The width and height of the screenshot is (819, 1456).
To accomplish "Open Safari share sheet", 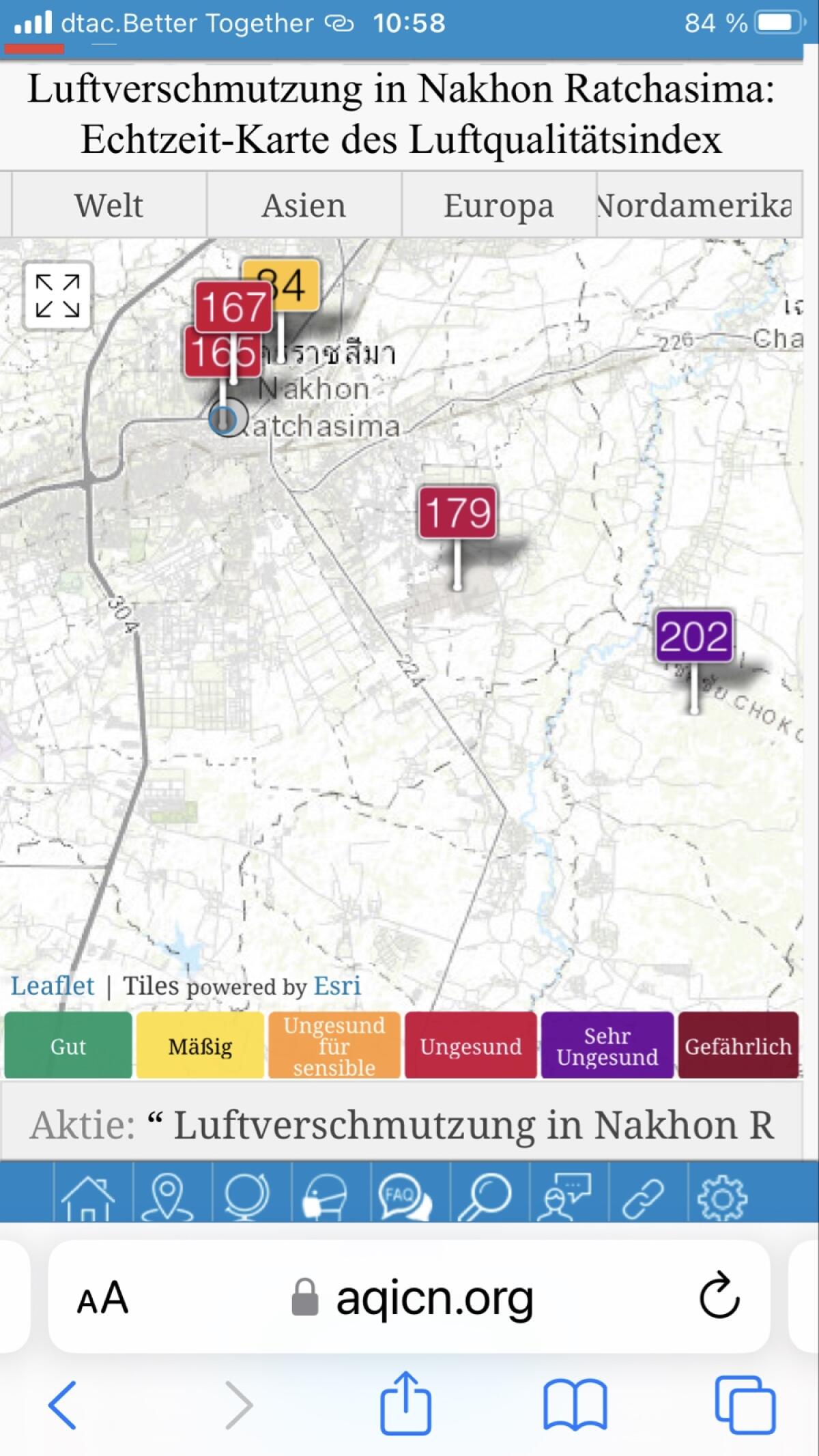I will pyautogui.click(x=405, y=1403).
